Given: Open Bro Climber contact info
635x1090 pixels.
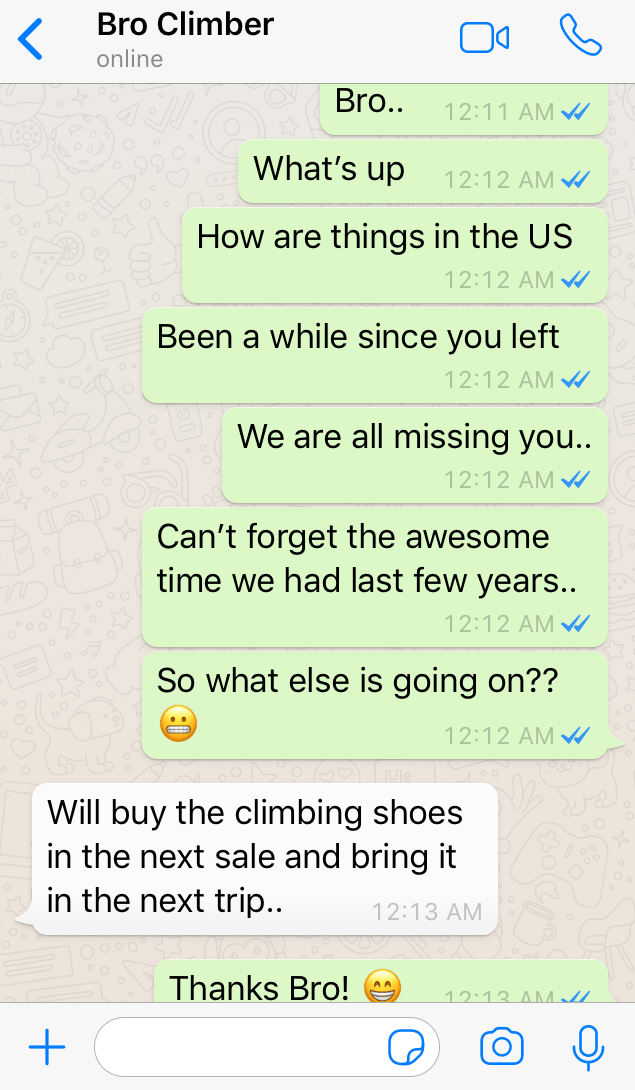Looking at the screenshot, I should 185,39.
